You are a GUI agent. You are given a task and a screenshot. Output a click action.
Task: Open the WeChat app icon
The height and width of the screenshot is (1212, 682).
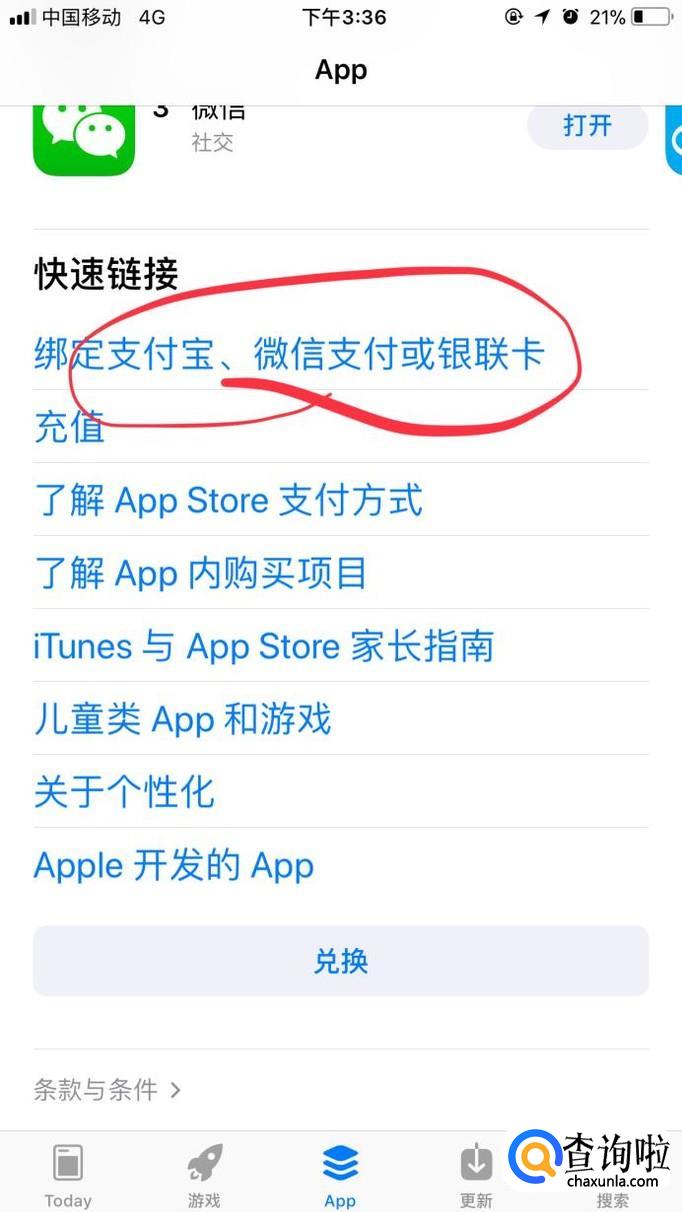pos(84,140)
